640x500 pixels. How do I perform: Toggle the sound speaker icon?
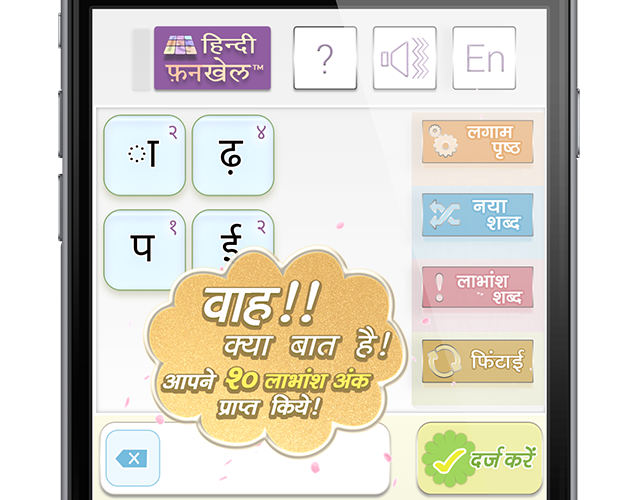click(404, 58)
